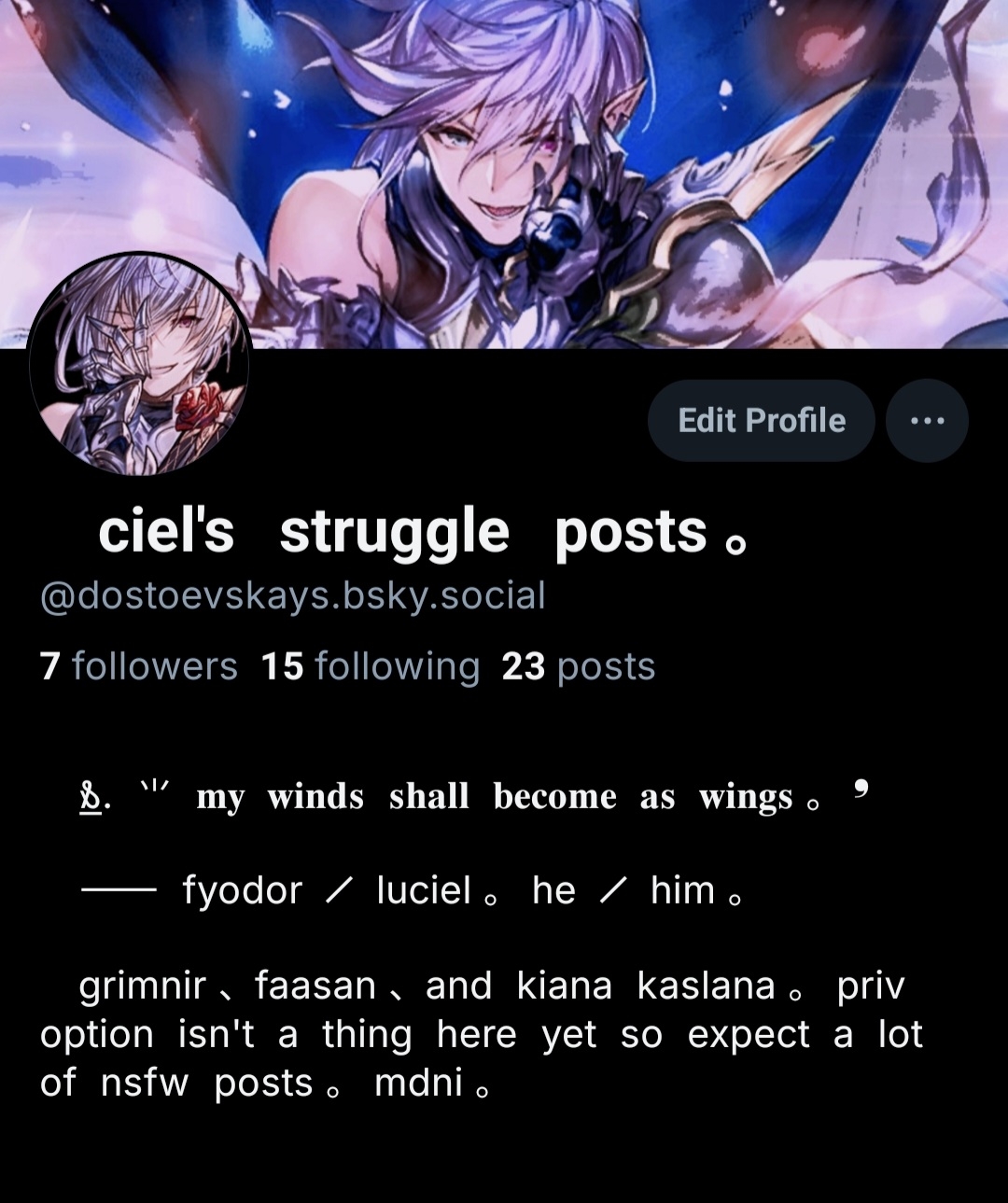
Task: Open the three-dot more options menu
Action: (927, 421)
